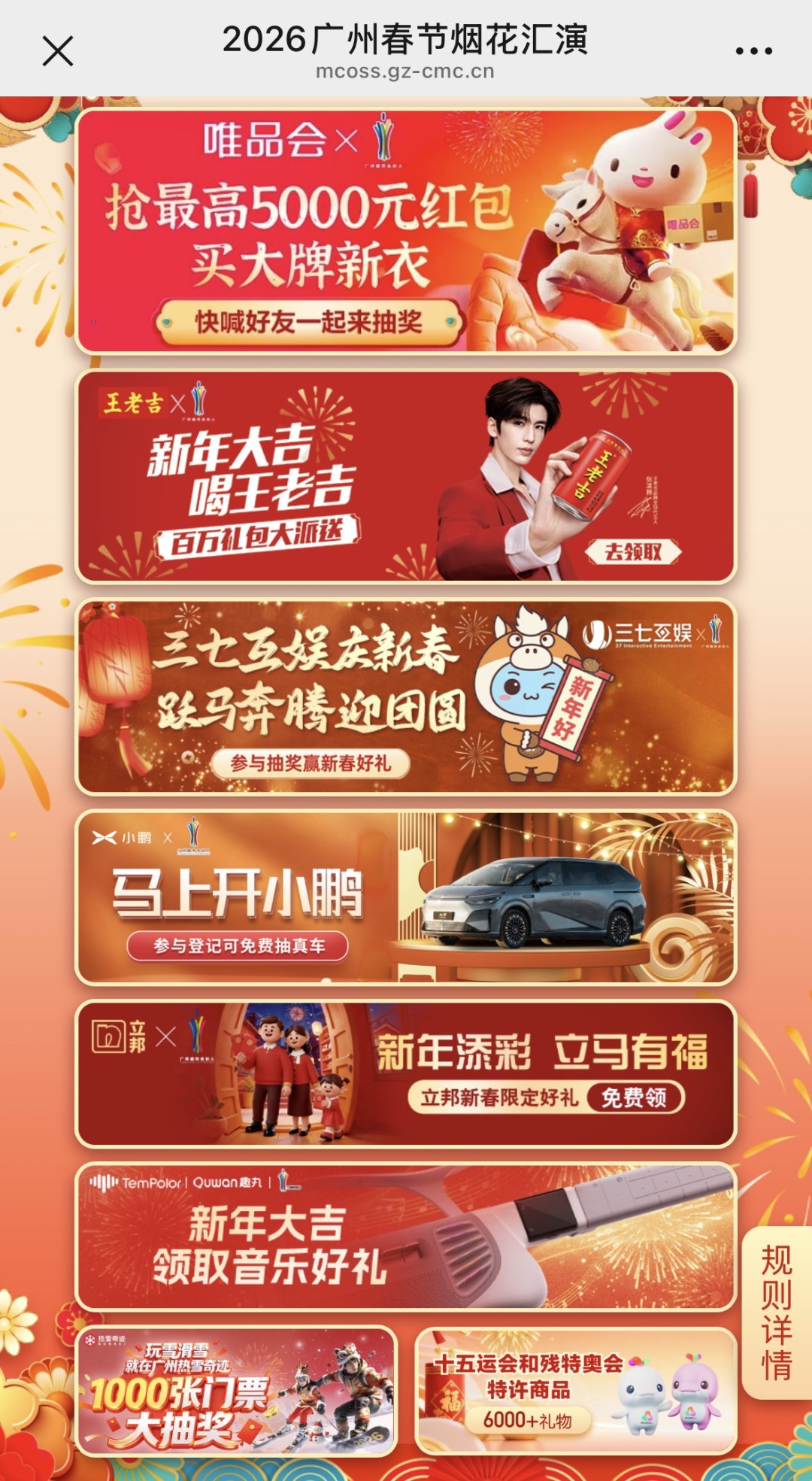Open the 热雪奇迹 1000张门票 draw card
This screenshot has height=1481, width=812.
click(237, 1390)
